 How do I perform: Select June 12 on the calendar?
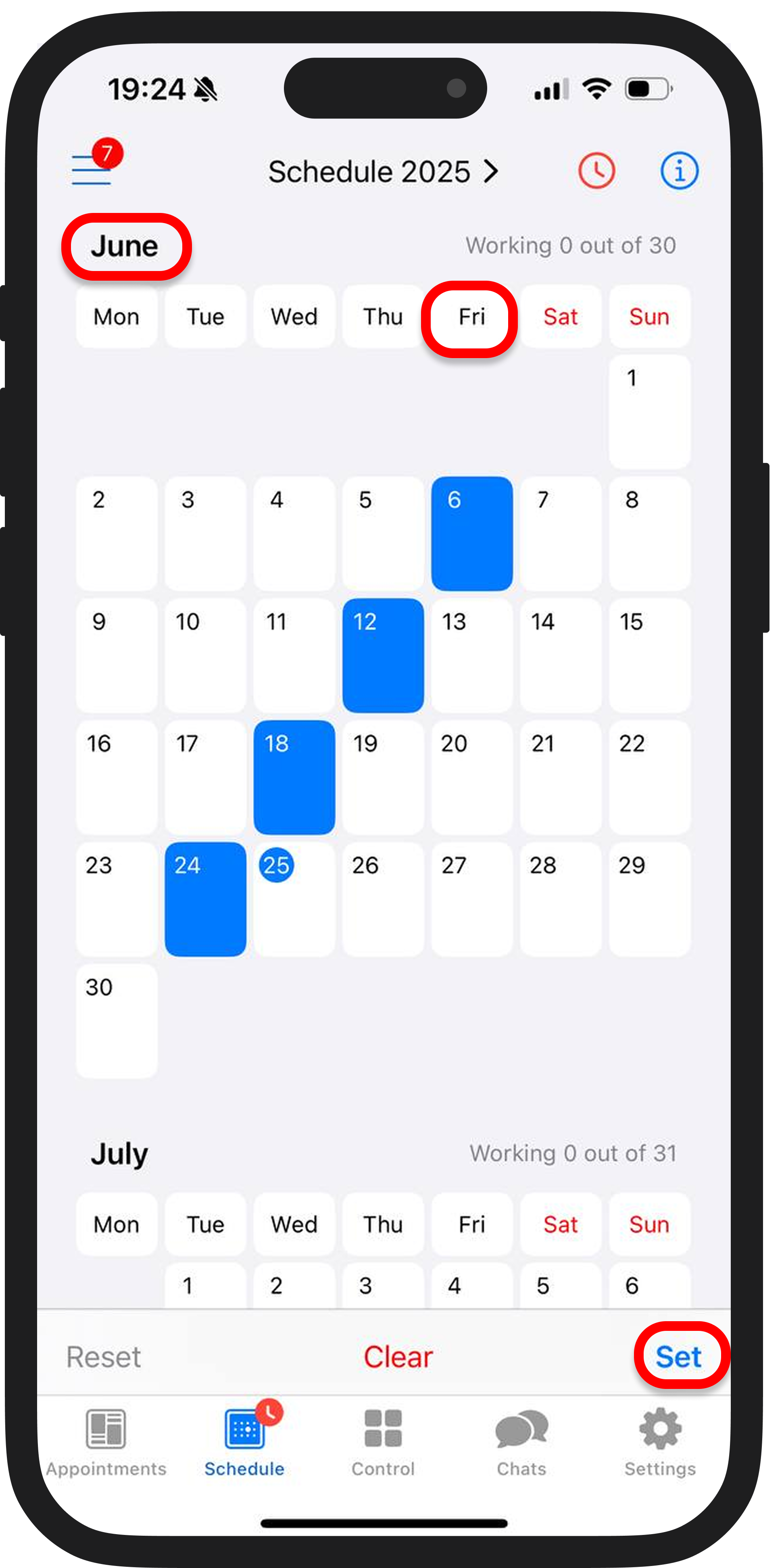click(383, 655)
